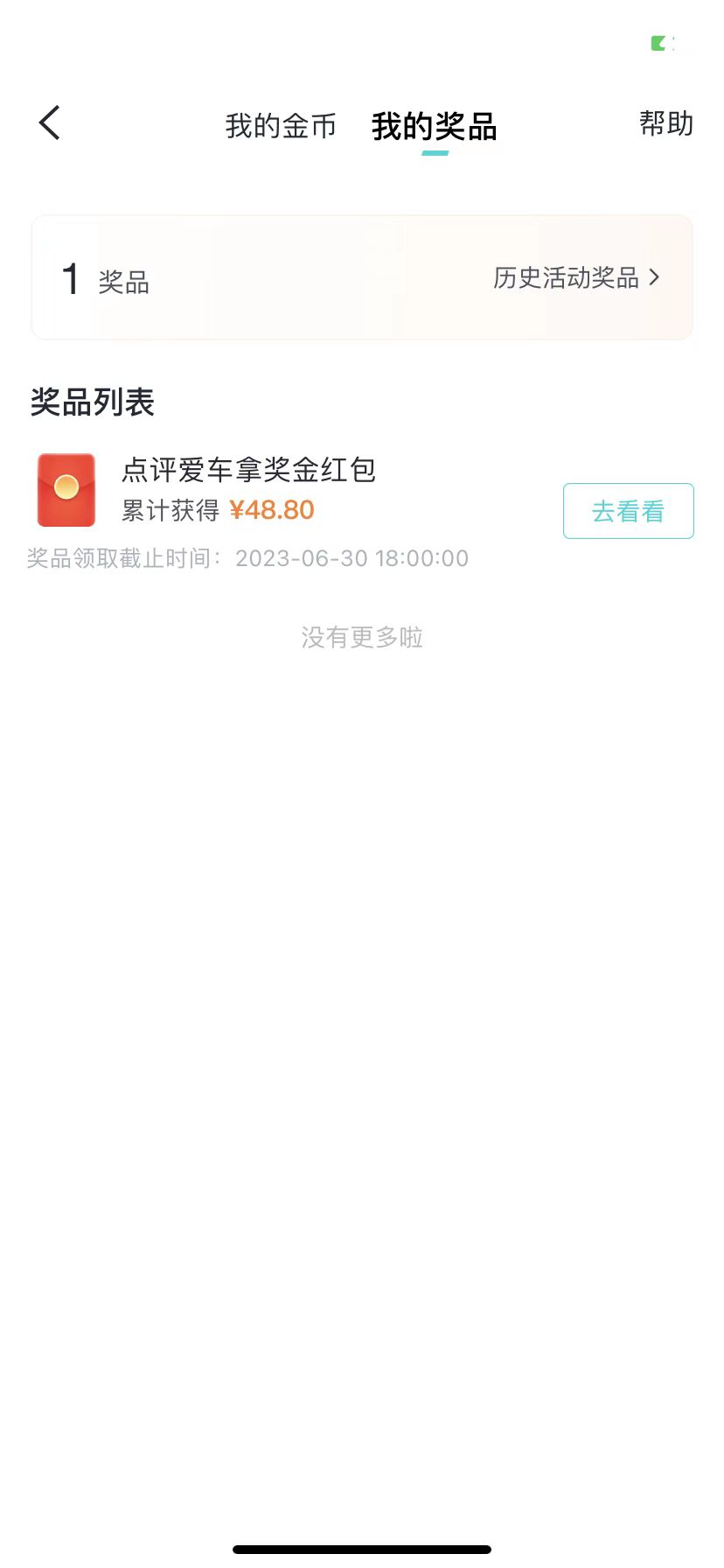Tap the green battery indicator in status bar
Screen dimensions: 724x1568
click(x=662, y=42)
